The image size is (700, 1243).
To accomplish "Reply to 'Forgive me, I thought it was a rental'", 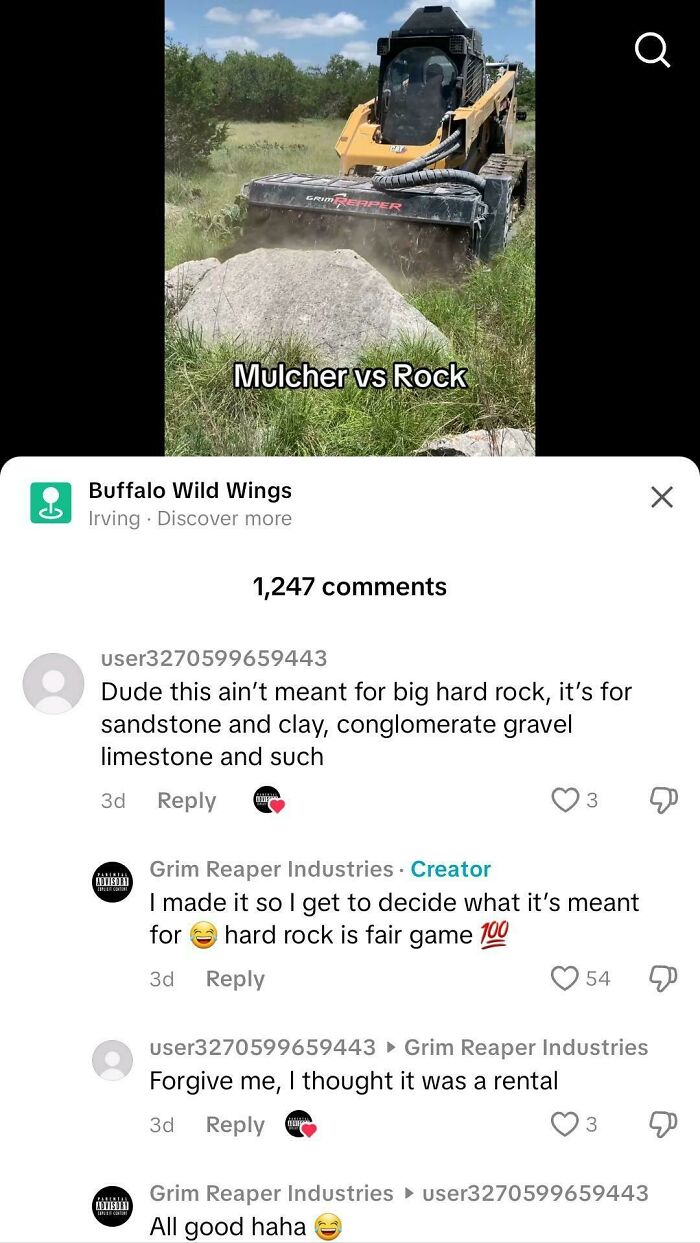I will [235, 1125].
